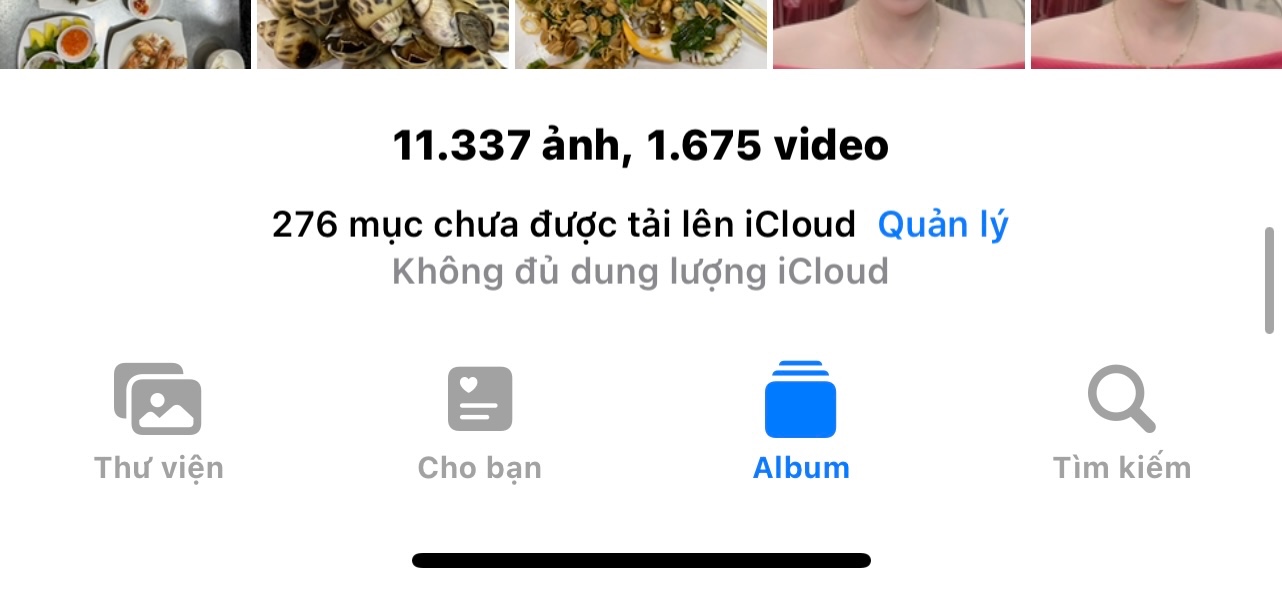Select the Album tab
Screen dimensions: 1282x590
click(800, 422)
